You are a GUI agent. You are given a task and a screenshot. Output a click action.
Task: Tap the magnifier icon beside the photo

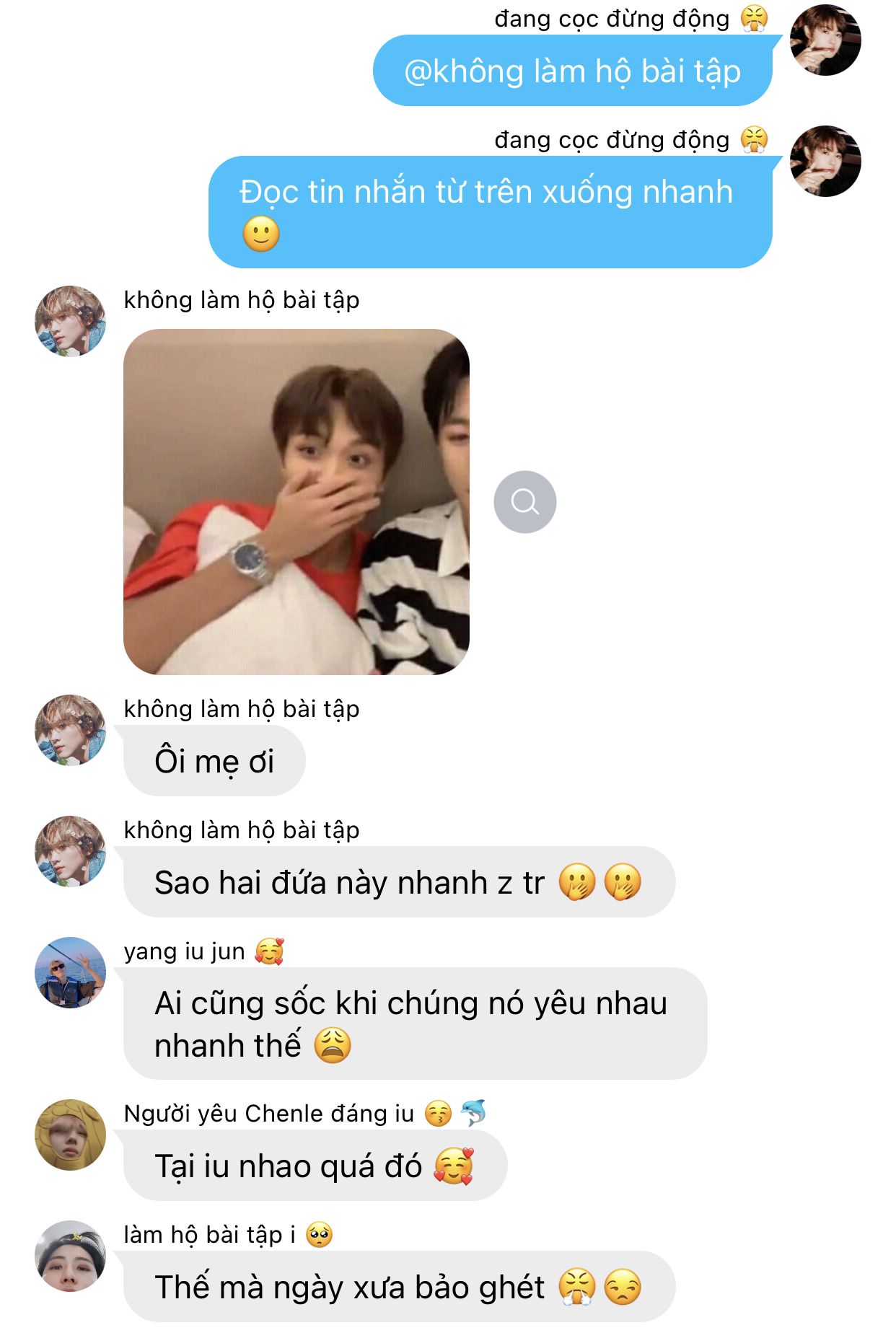coord(524,501)
